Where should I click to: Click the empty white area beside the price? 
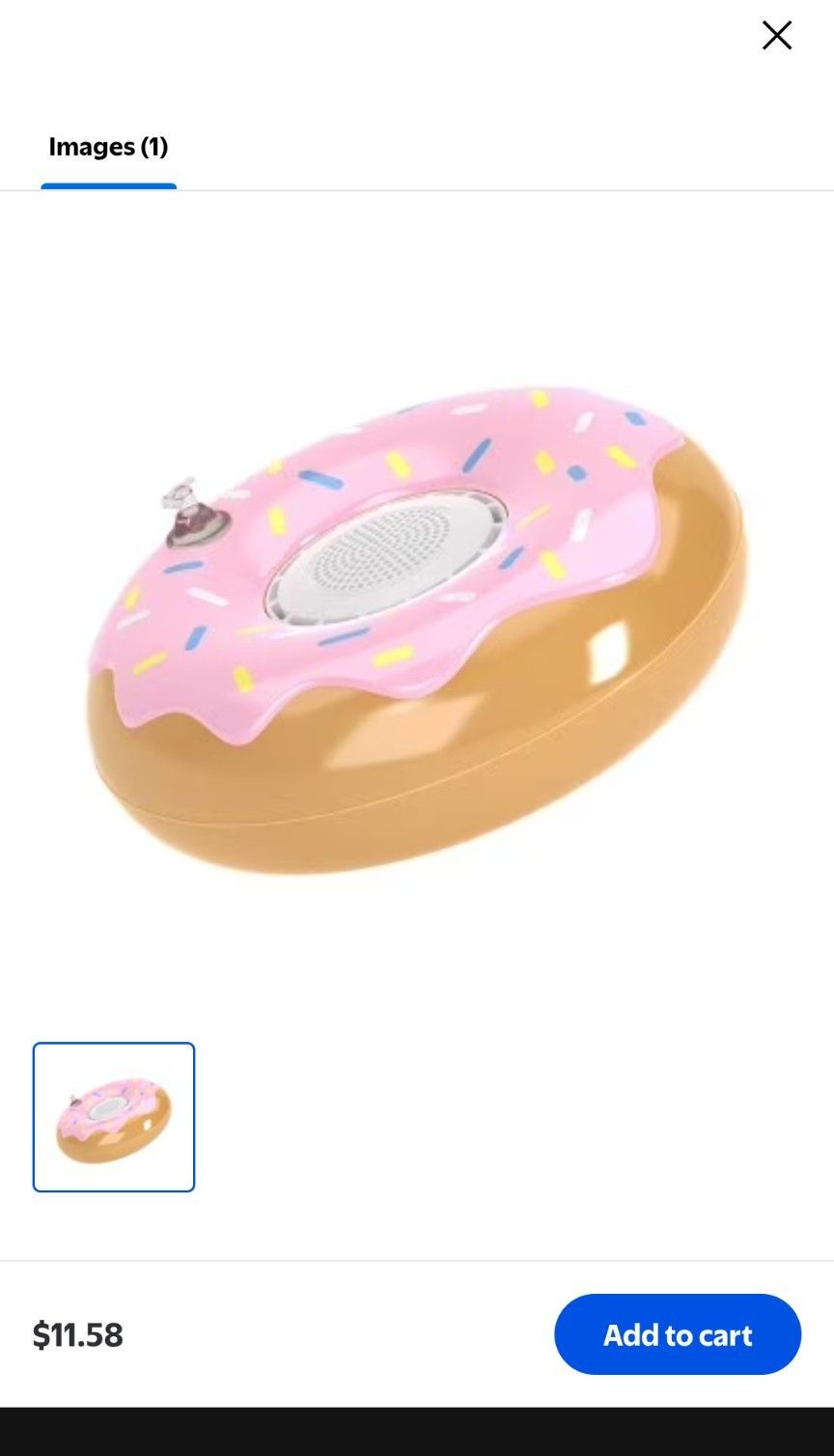[338, 1334]
